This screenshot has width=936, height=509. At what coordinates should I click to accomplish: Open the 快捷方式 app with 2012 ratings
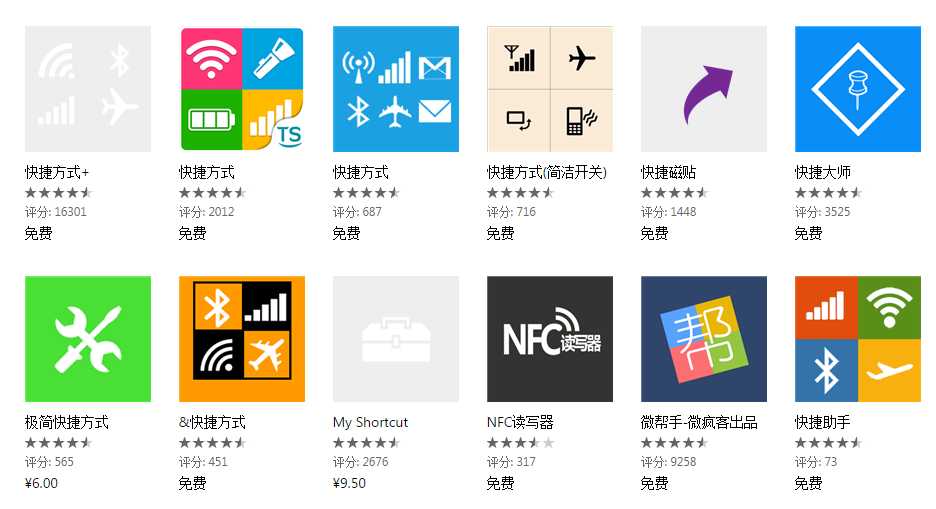click(x=242, y=89)
